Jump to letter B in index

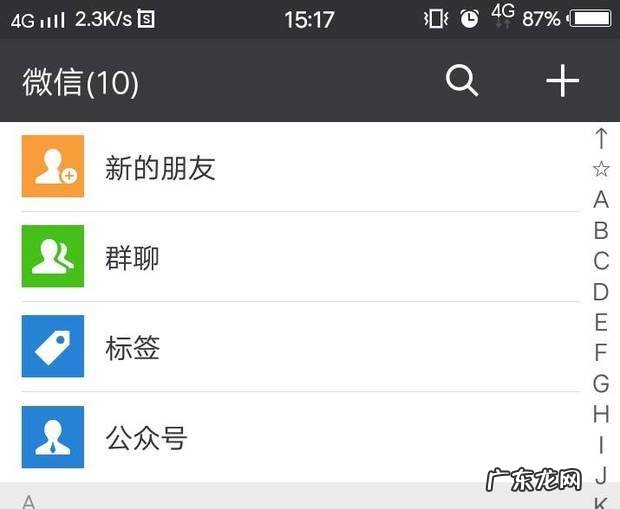point(601,231)
